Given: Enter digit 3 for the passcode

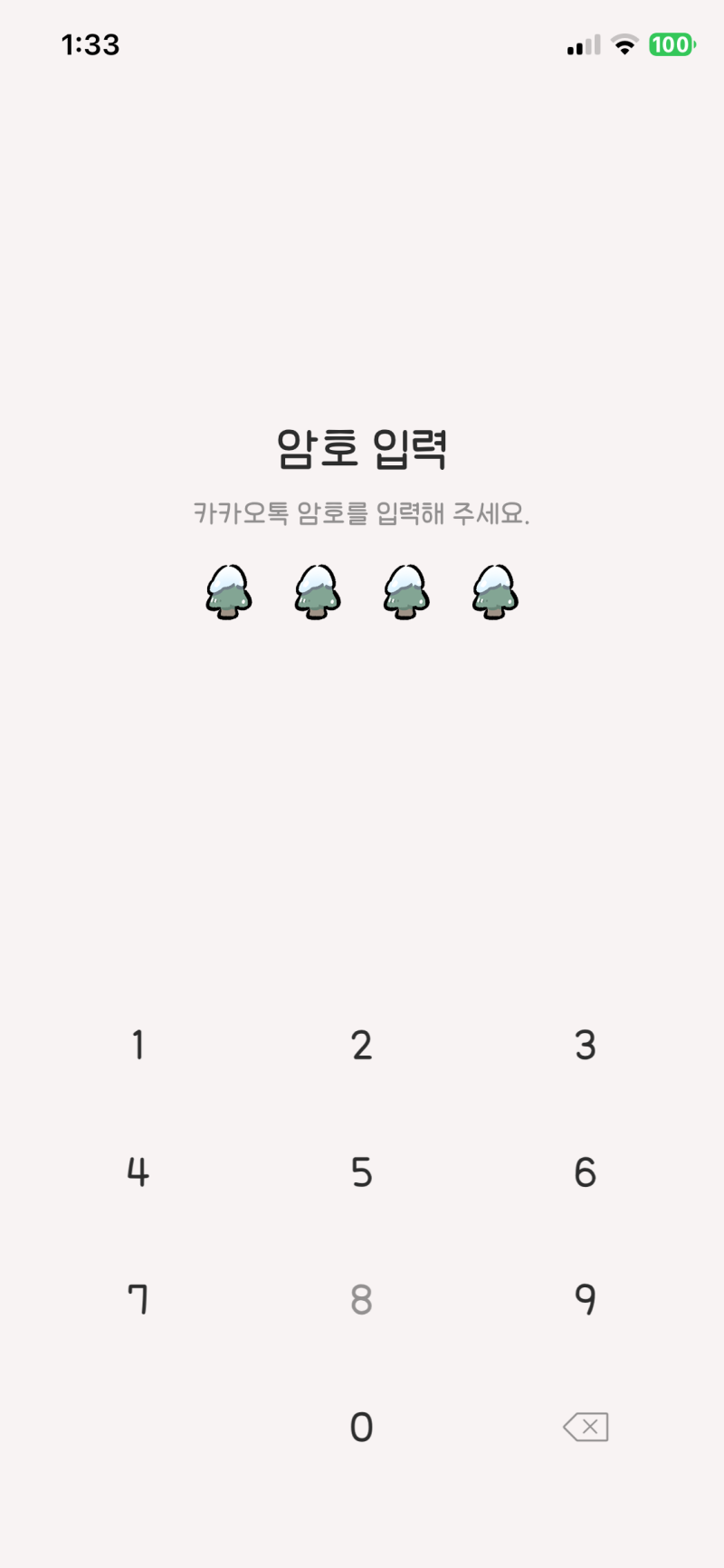Looking at the screenshot, I should [586, 1045].
